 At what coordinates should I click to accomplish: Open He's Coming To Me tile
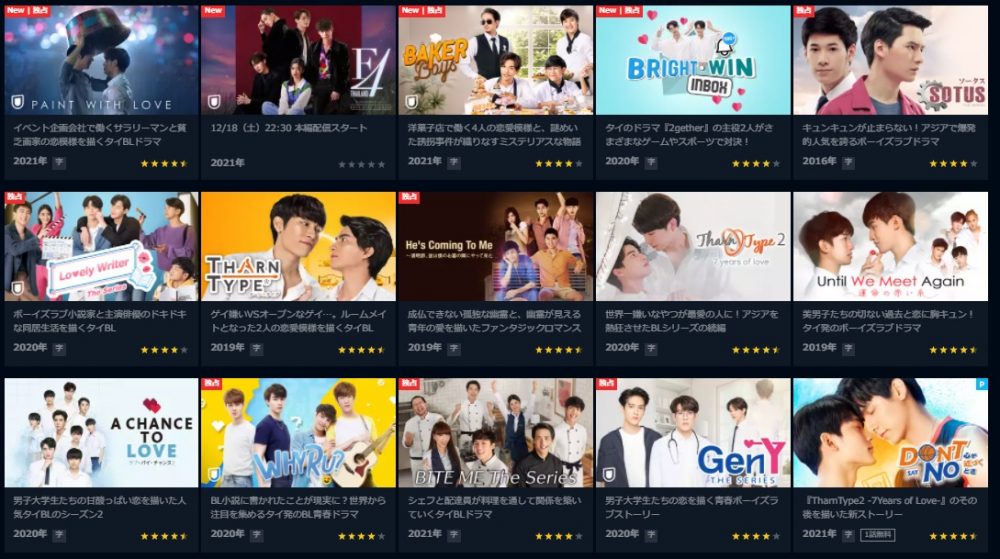coord(496,246)
